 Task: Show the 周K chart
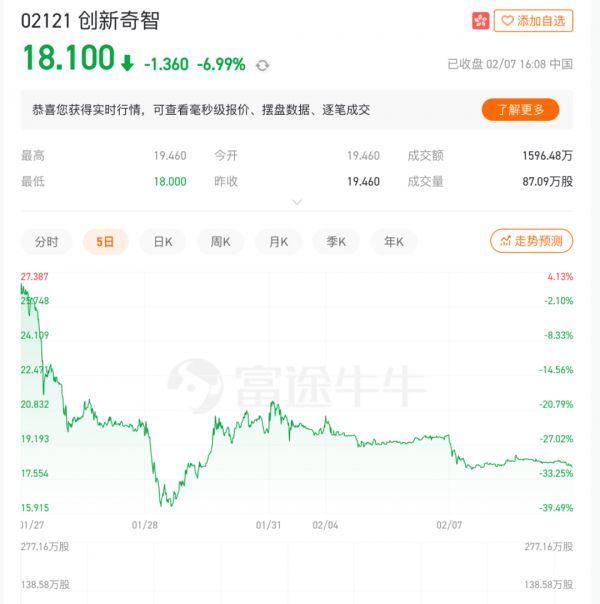[x=220, y=241]
